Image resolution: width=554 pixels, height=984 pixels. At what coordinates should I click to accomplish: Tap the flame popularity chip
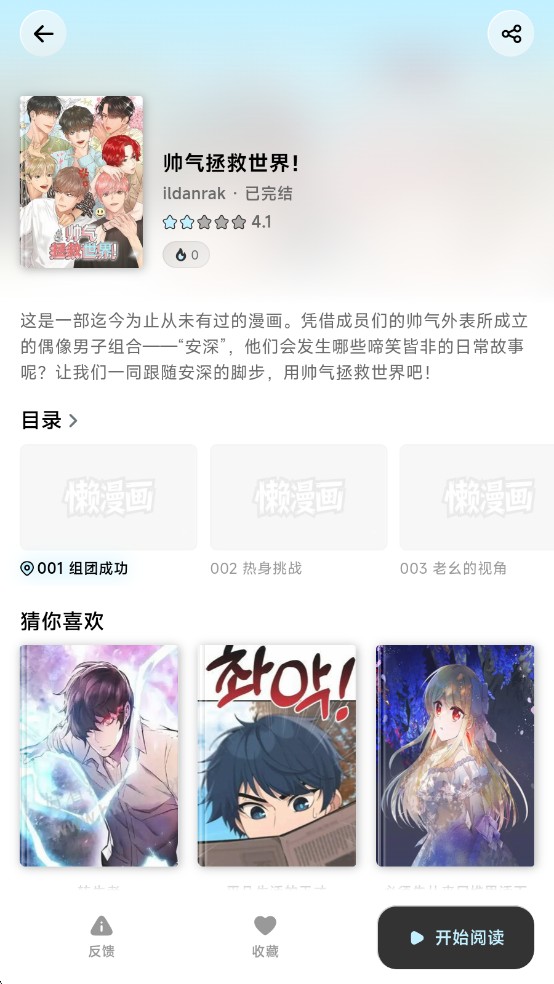186,255
